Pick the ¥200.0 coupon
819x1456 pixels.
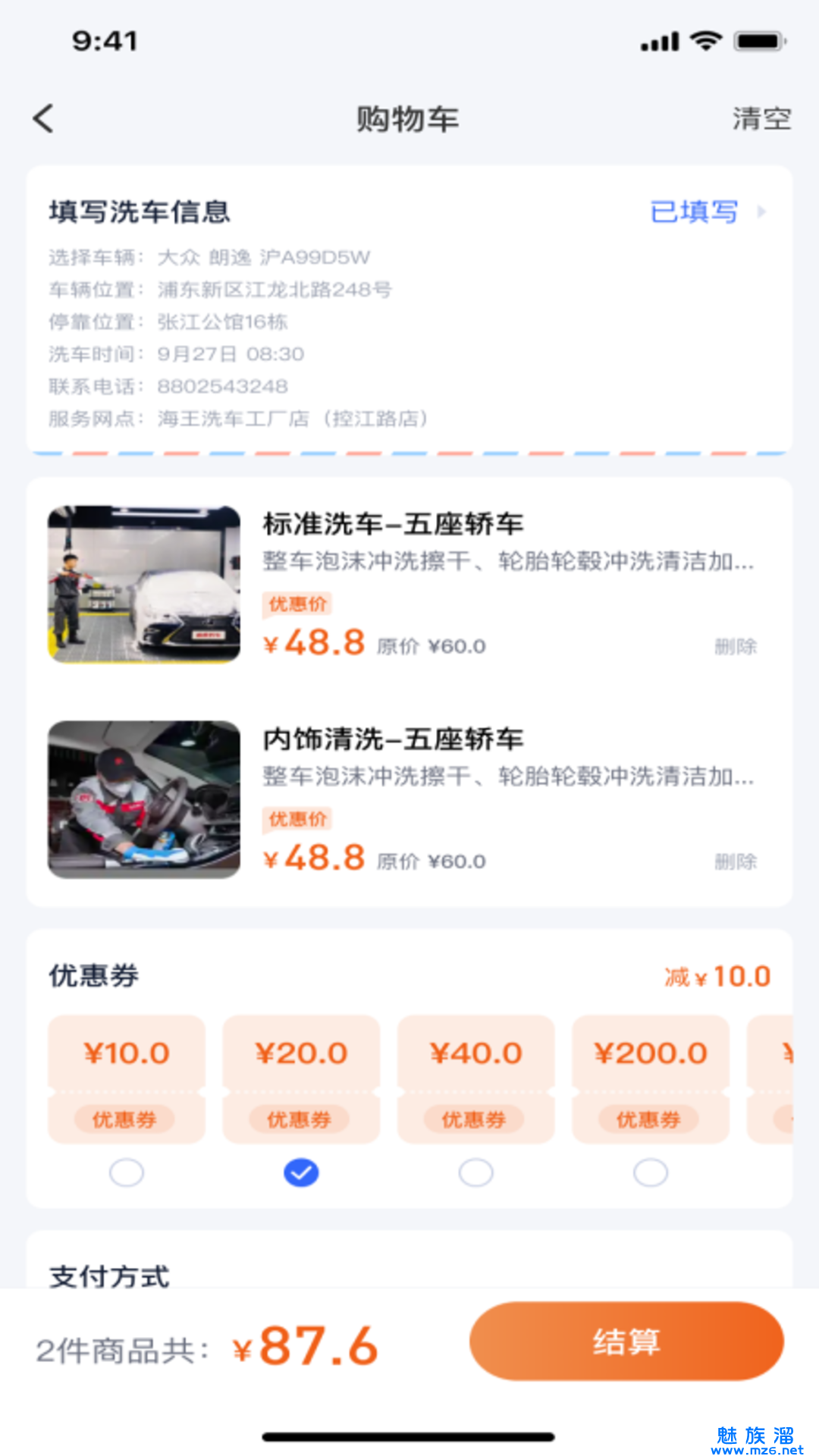[650, 1172]
